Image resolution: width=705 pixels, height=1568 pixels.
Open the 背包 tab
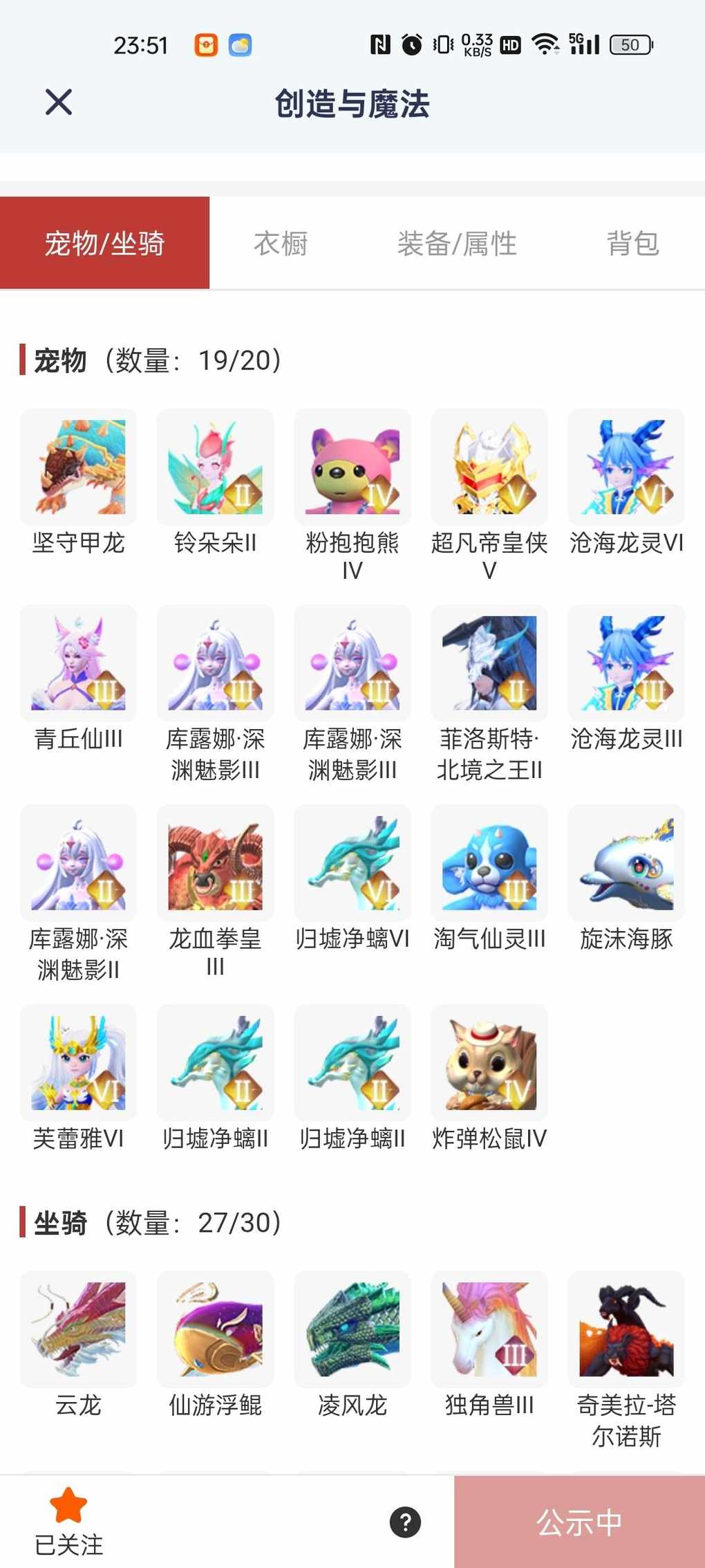632,243
